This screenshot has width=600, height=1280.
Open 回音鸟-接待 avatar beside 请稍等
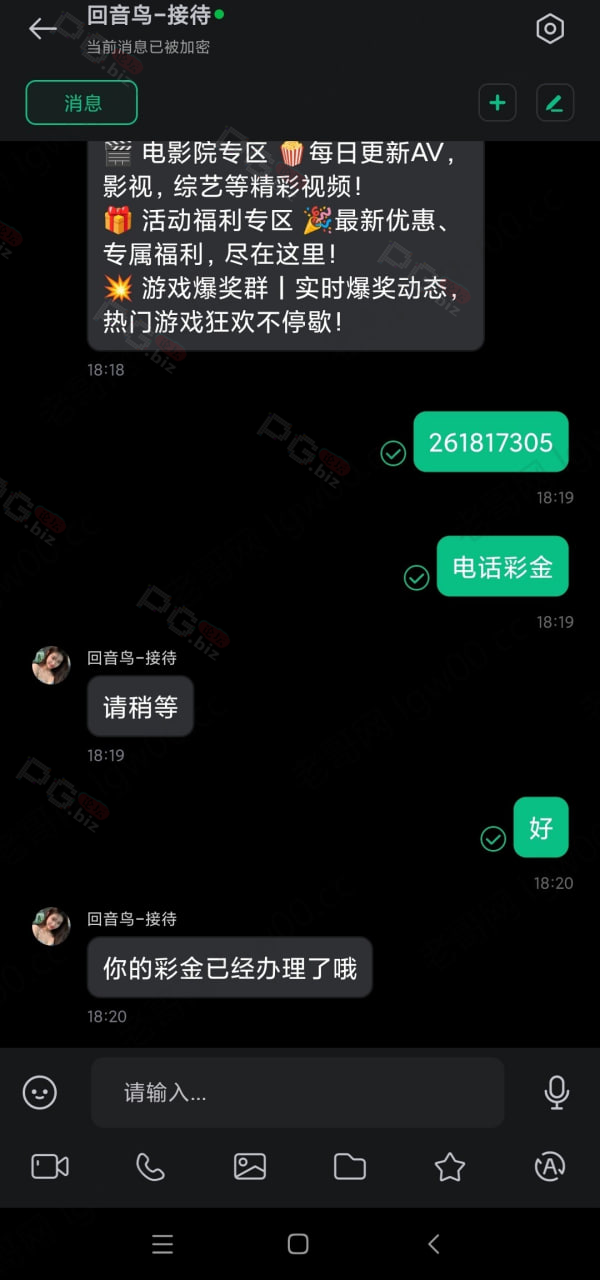click(x=51, y=665)
